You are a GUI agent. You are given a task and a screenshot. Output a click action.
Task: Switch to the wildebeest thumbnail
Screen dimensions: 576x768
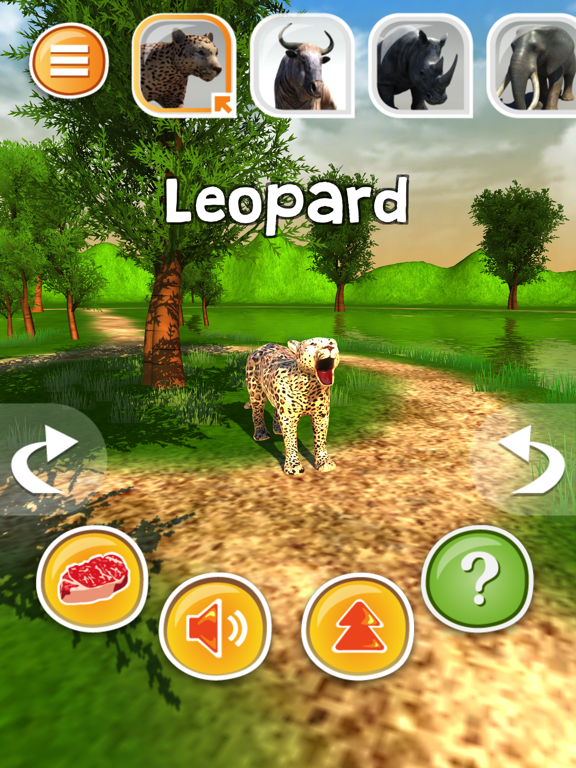(x=302, y=66)
